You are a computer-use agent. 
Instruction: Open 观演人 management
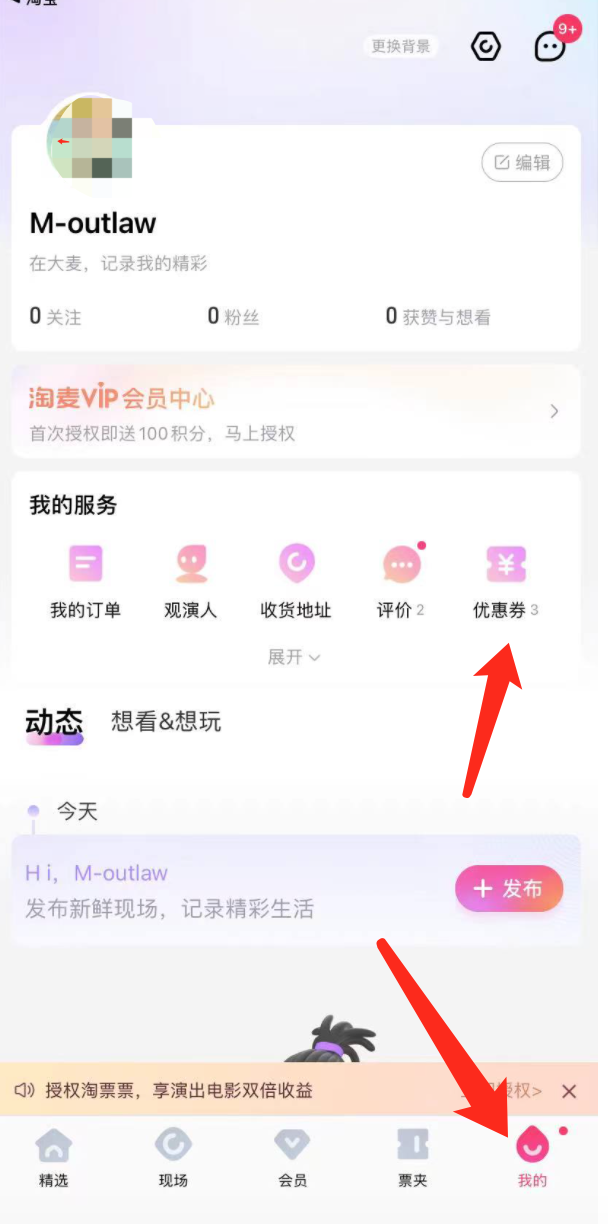[190, 581]
